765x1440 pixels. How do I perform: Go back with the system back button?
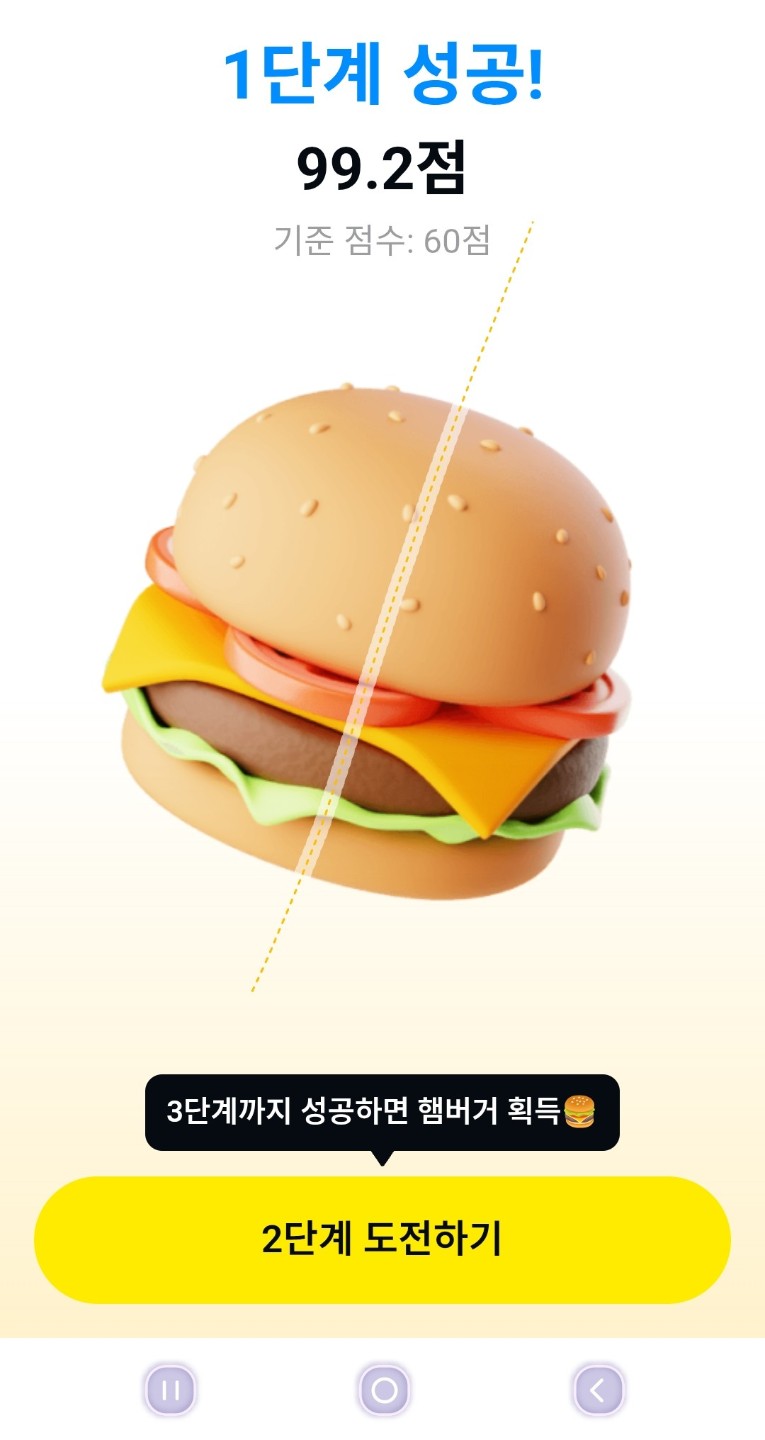(598, 1390)
